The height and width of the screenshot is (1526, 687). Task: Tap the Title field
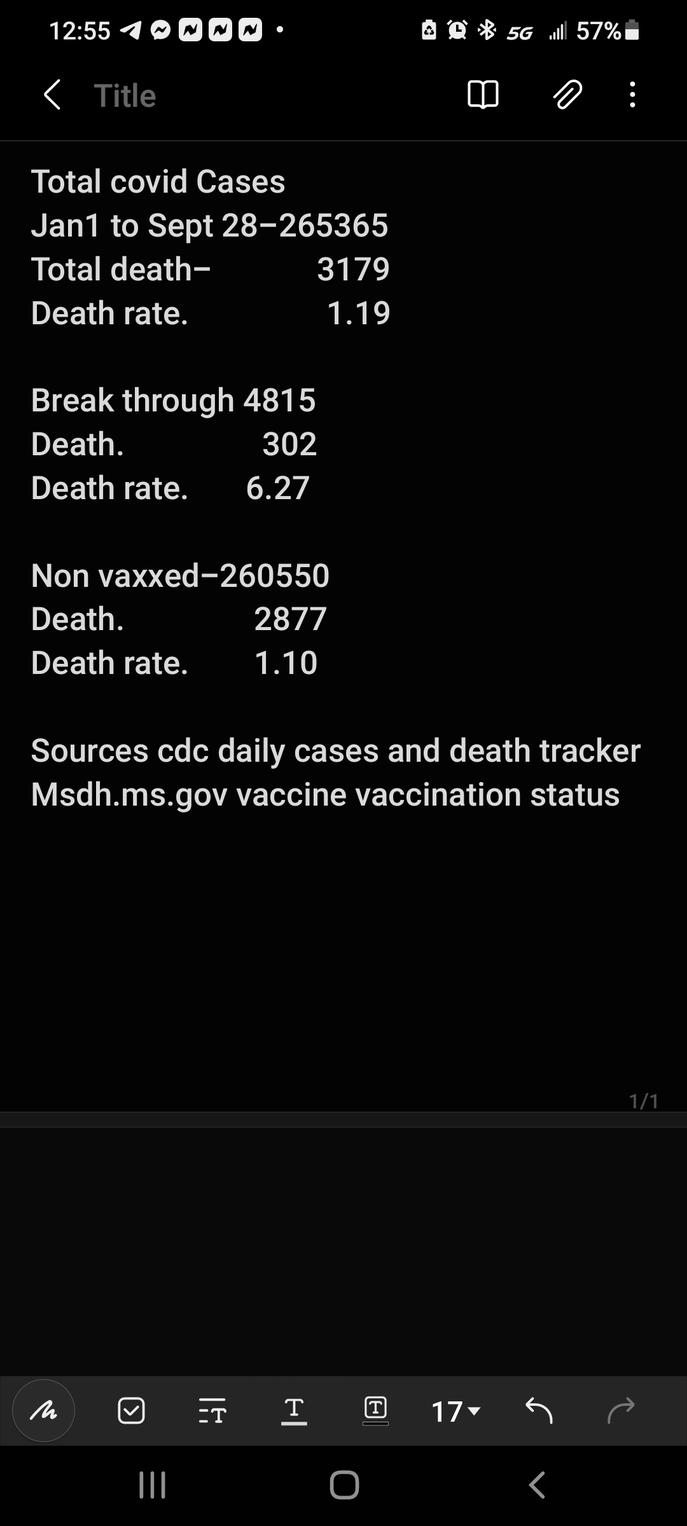pos(125,96)
